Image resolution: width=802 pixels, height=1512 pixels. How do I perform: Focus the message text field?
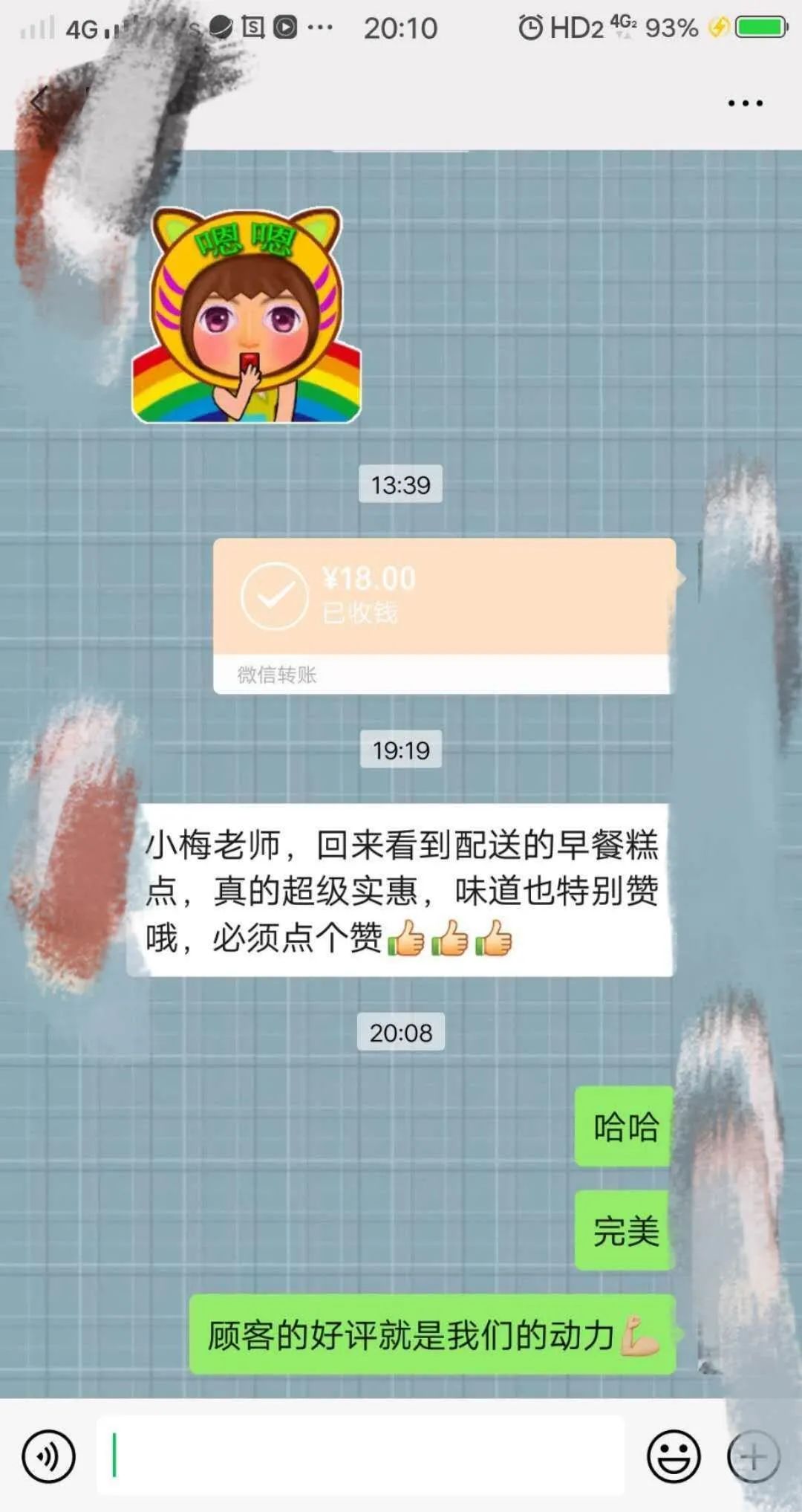point(360,1455)
